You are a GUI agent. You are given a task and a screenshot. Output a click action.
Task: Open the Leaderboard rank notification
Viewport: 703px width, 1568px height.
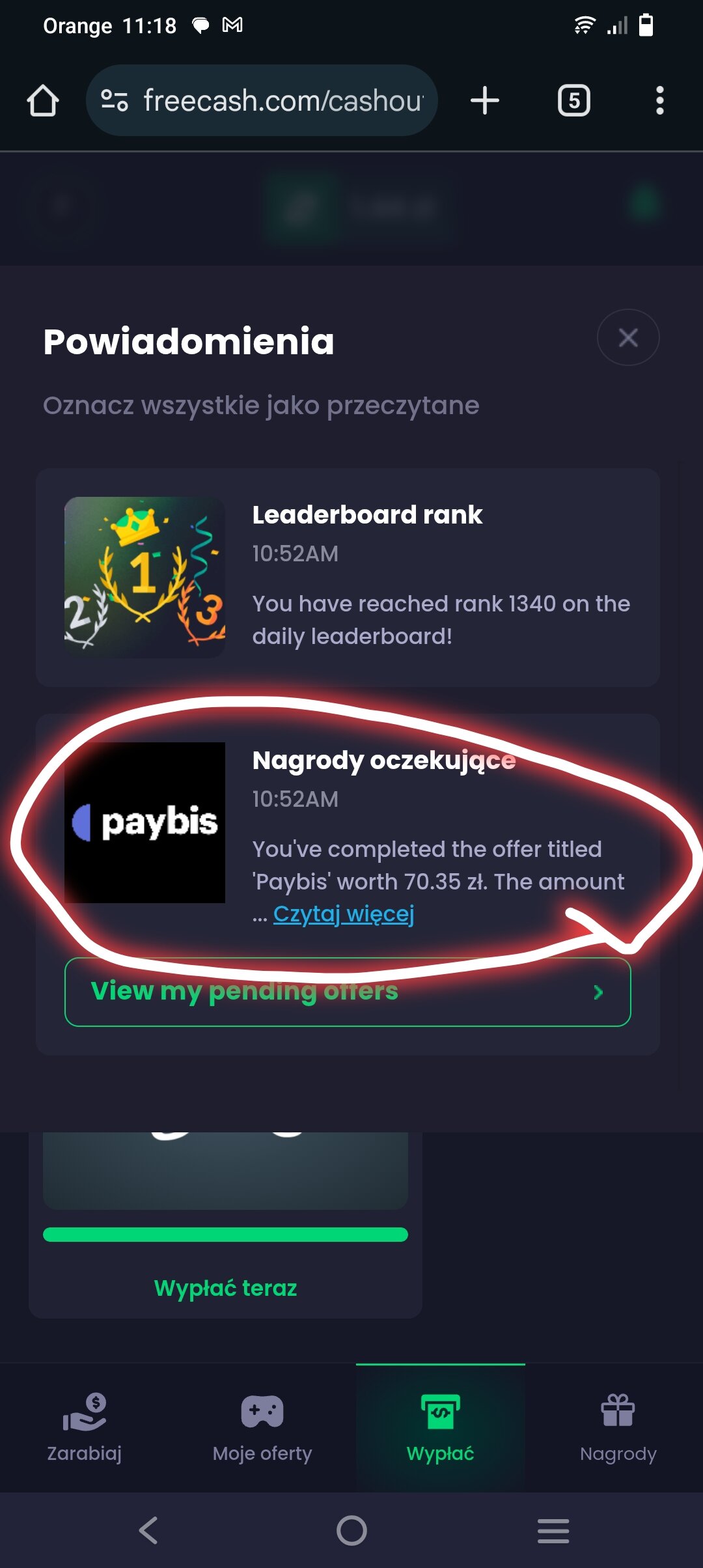pos(348,578)
